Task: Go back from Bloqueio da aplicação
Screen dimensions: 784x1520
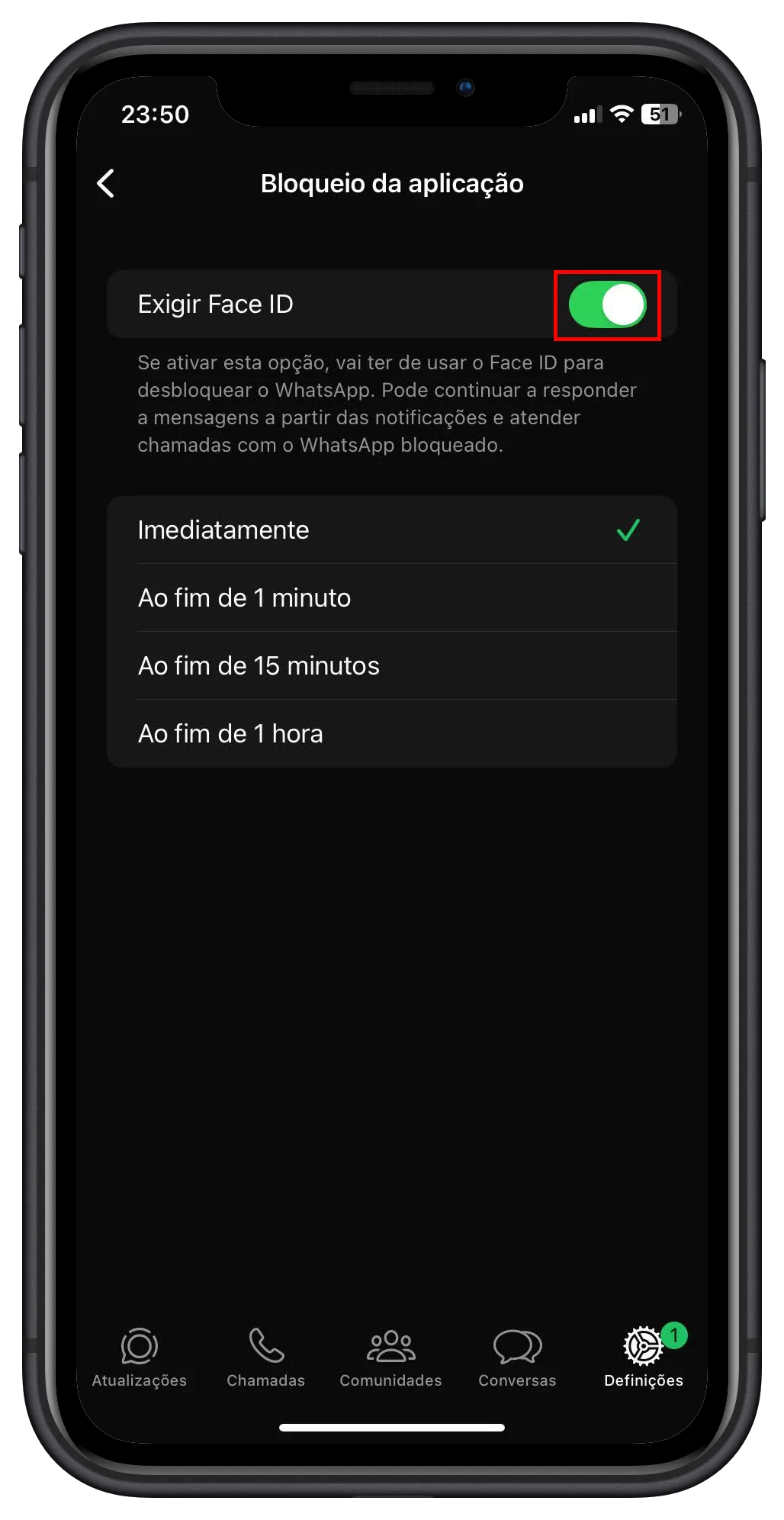Action: pyautogui.click(x=106, y=184)
